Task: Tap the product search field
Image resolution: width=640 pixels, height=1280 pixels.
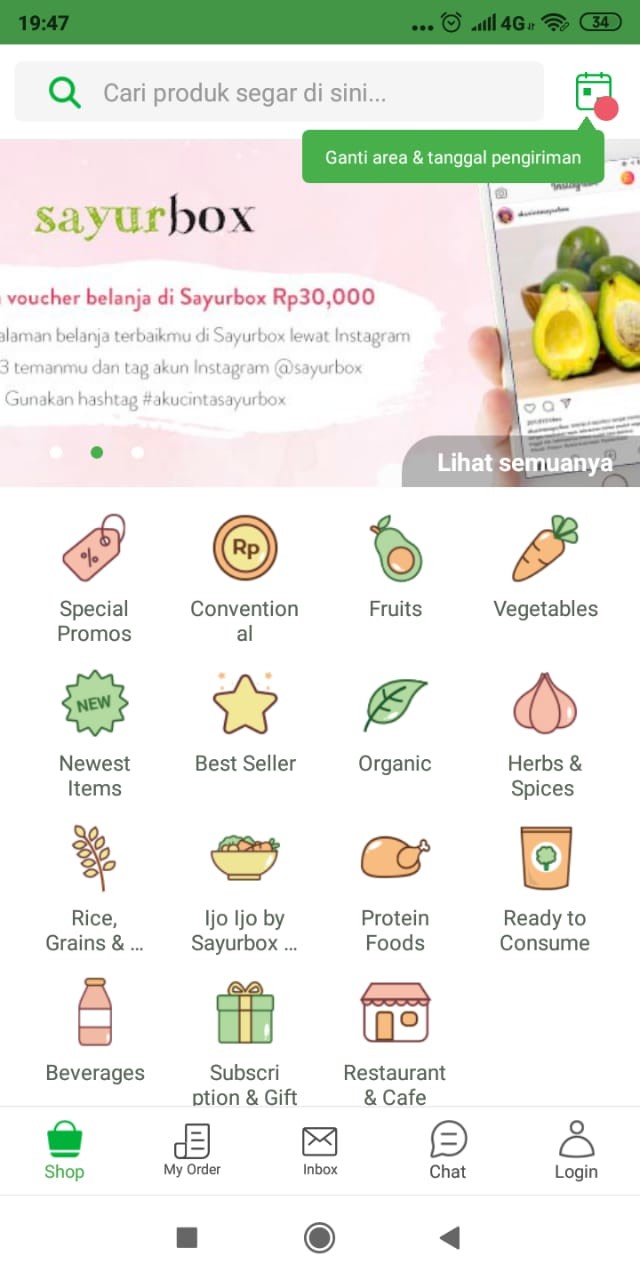Action: (x=280, y=93)
